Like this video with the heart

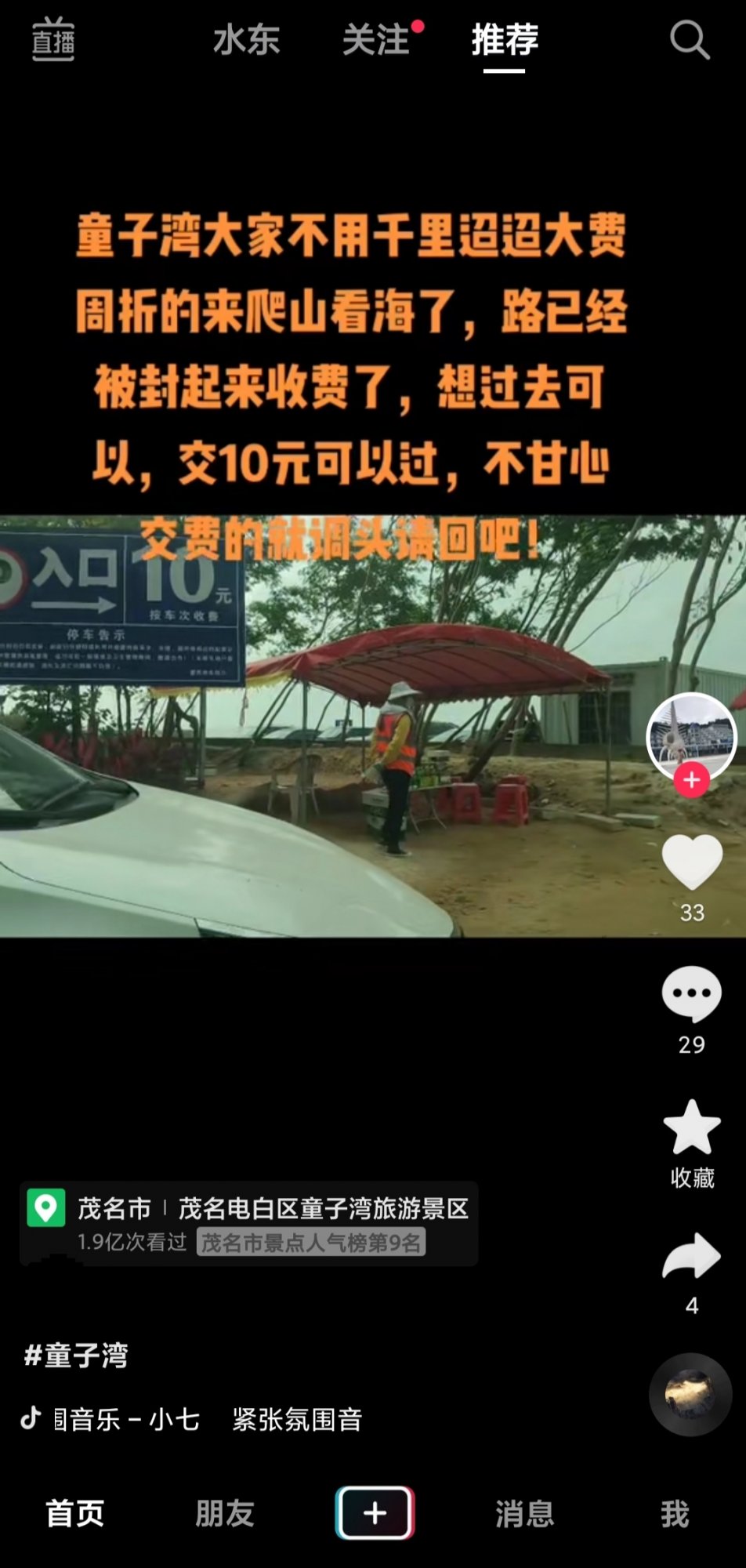click(x=691, y=862)
